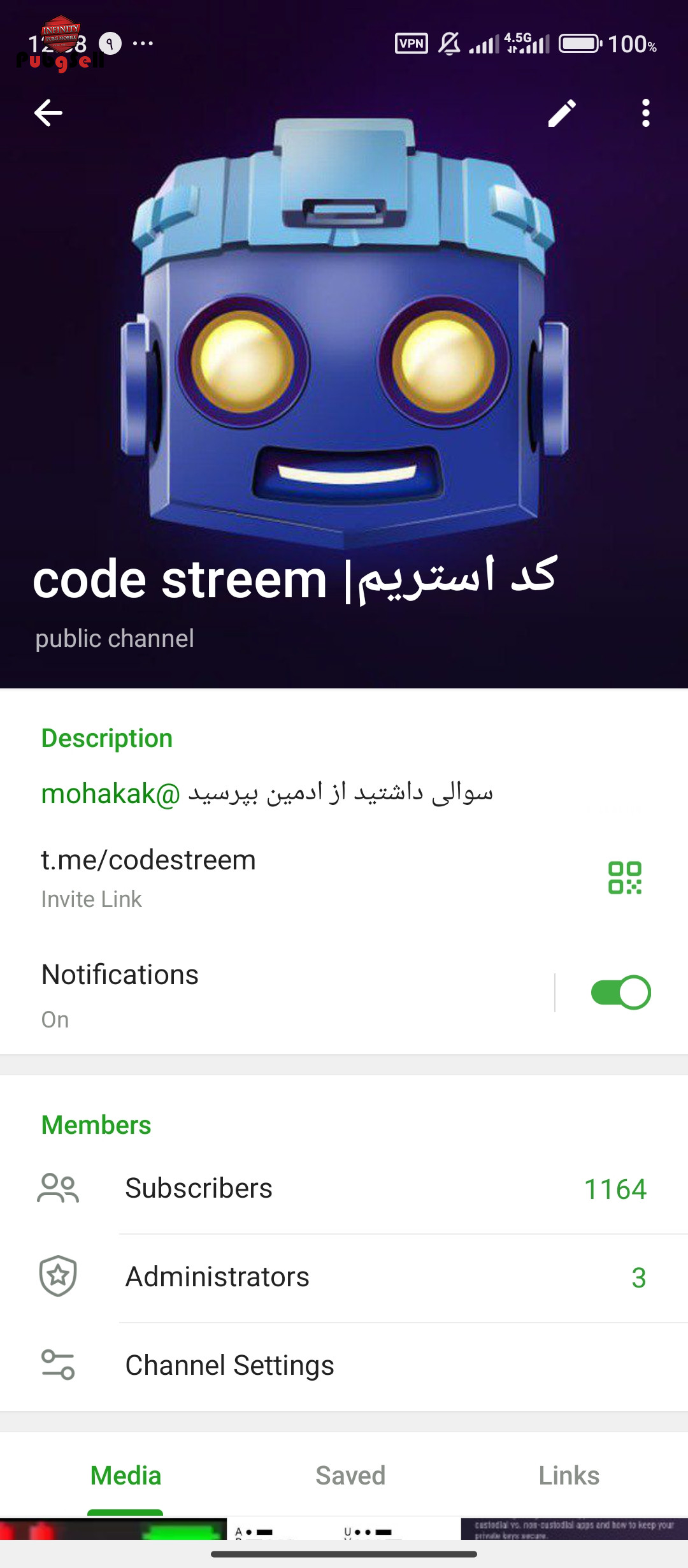Turn off the Notifications switch
Image resolution: width=688 pixels, height=1568 pixels.
[621, 992]
